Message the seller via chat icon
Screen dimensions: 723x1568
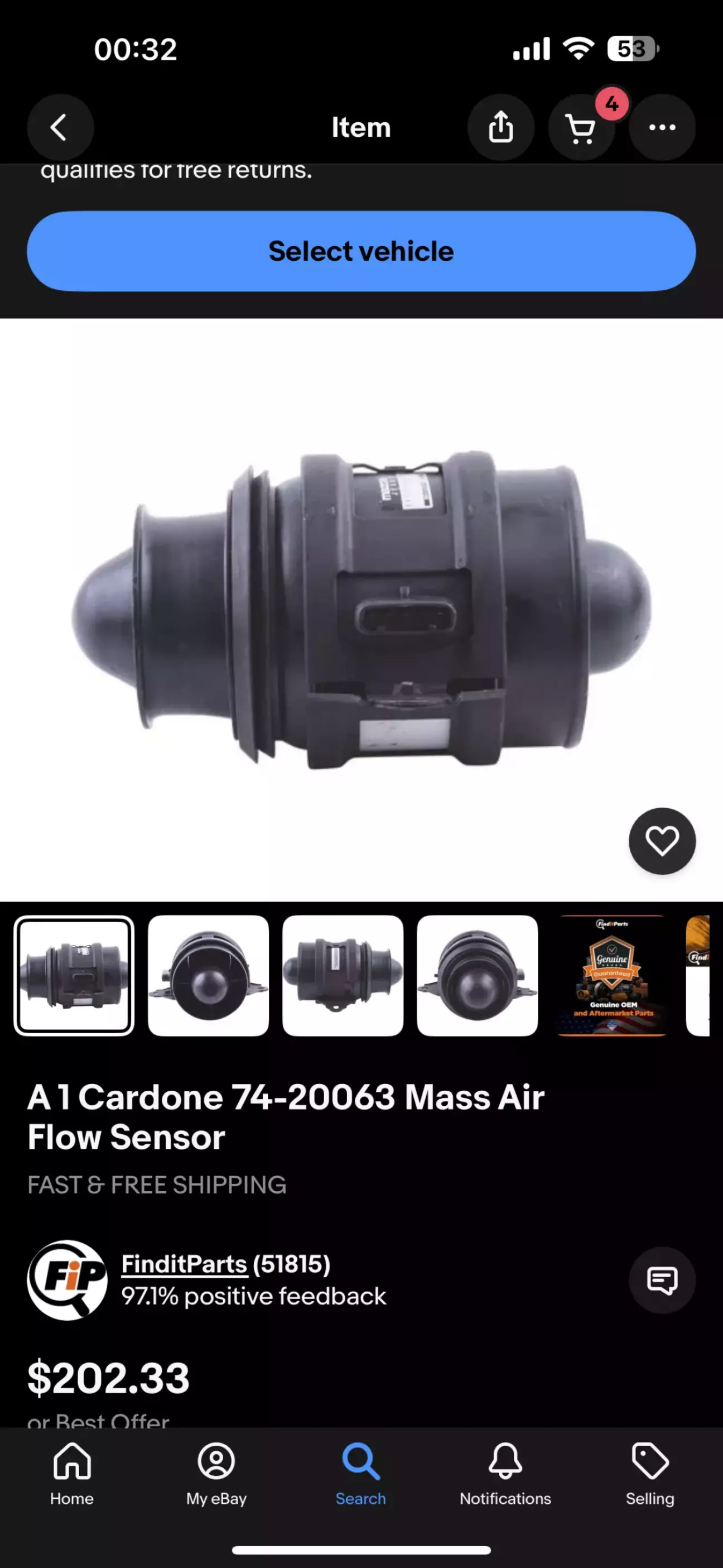pyautogui.click(x=662, y=1280)
